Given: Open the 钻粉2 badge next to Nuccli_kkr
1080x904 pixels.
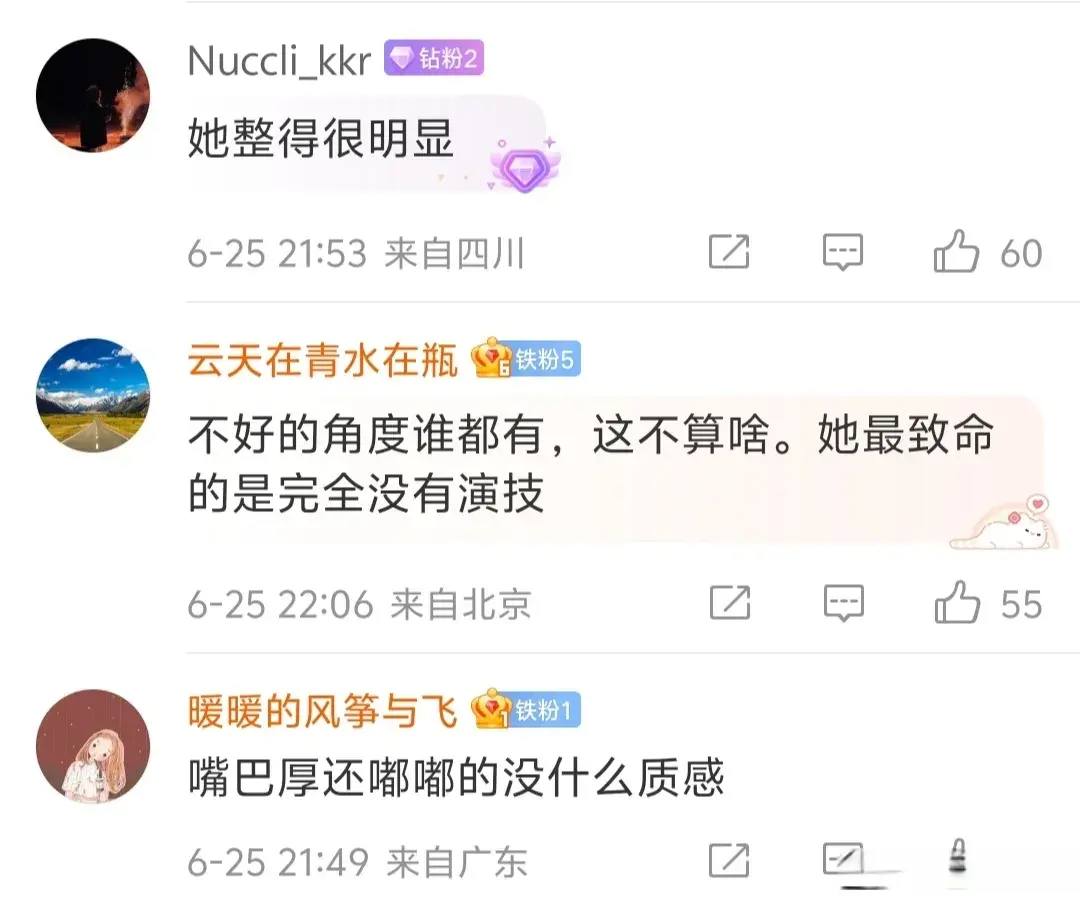Looking at the screenshot, I should pos(435,61).
